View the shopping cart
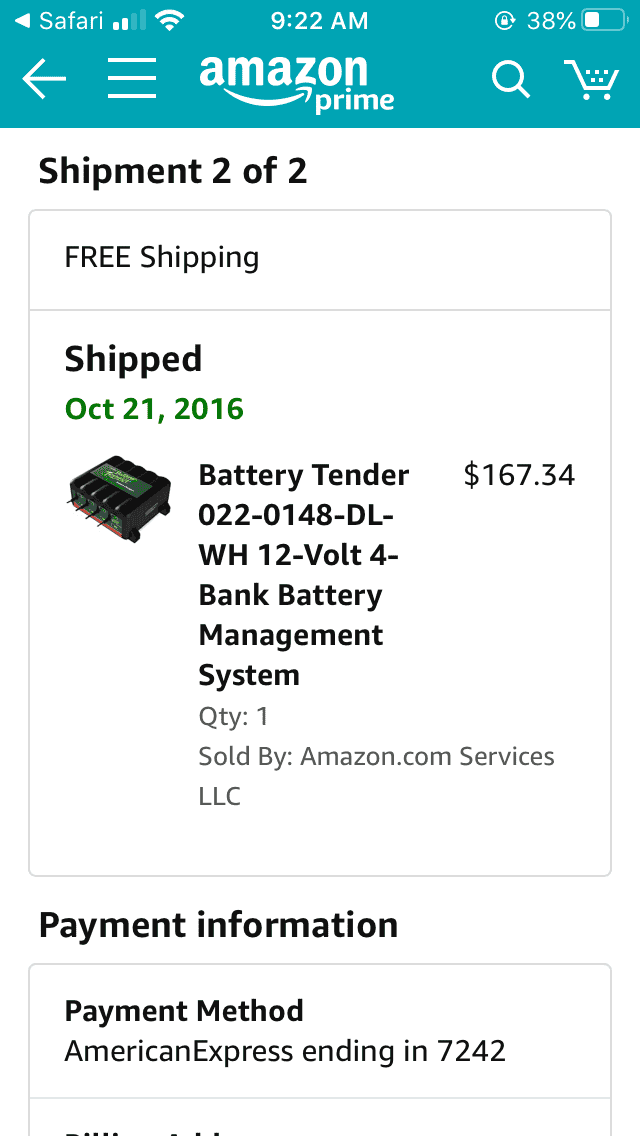The image size is (640, 1136). pos(591,79)
